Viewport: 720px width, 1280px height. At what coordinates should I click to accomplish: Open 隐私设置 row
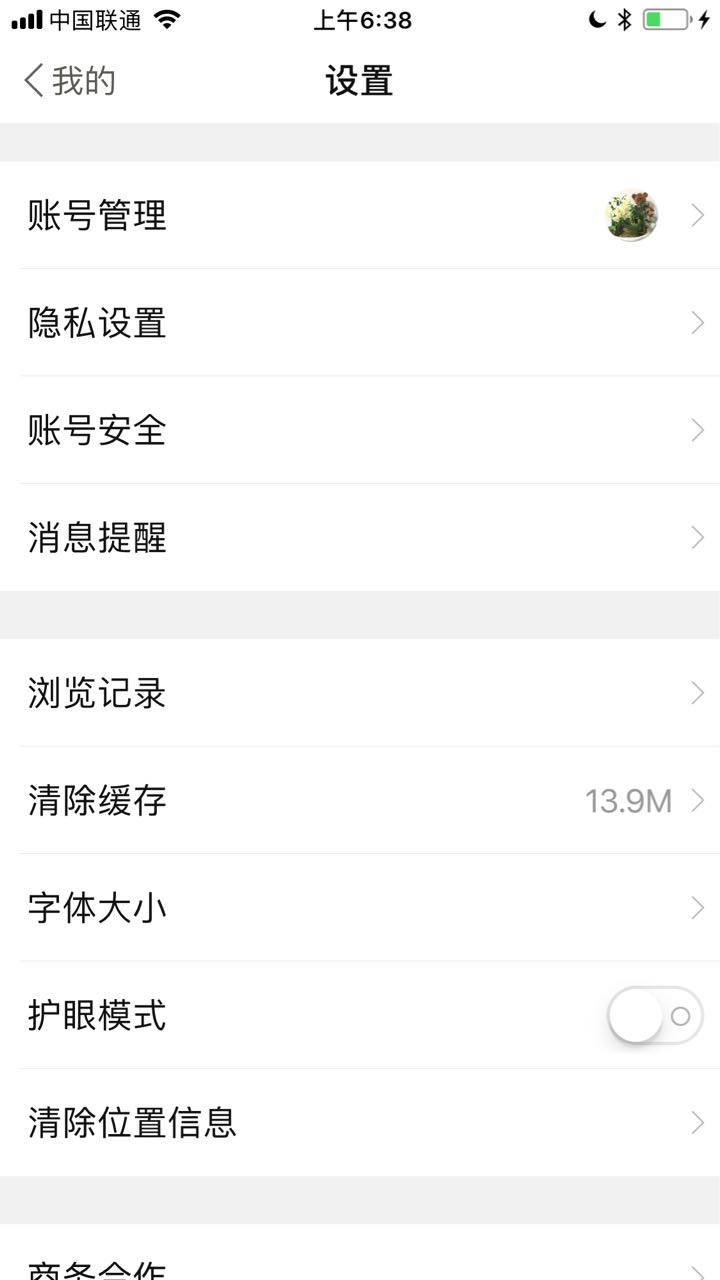pos(360,323)
